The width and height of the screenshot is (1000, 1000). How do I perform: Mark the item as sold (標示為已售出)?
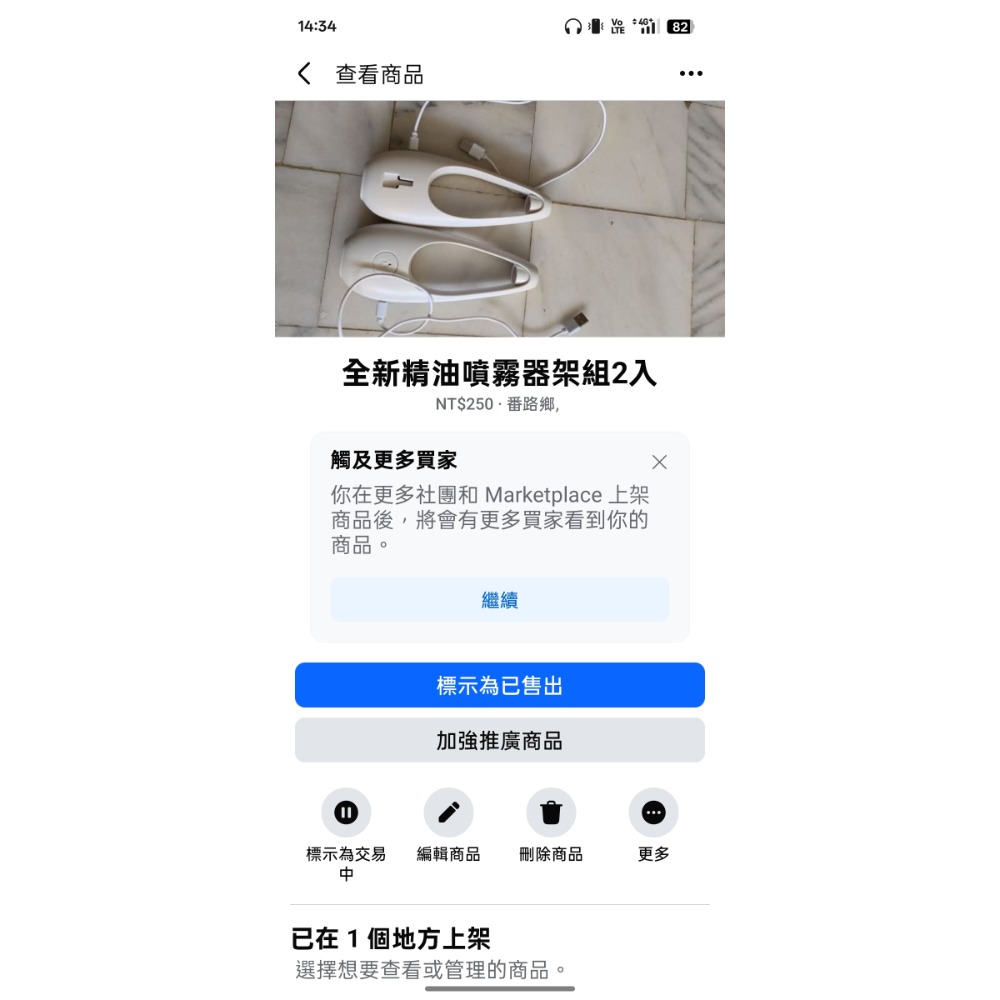tap(500, 685)
